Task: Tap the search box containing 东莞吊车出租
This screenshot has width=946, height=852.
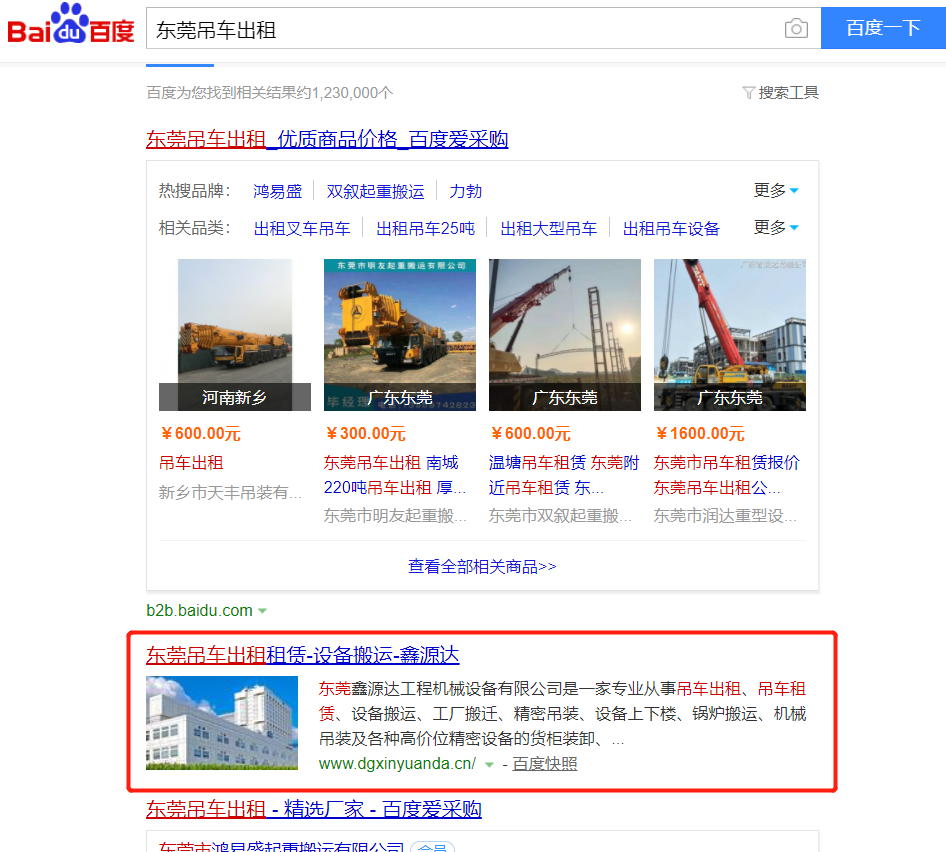Action: pyautogui.click(x=460, y=29)
